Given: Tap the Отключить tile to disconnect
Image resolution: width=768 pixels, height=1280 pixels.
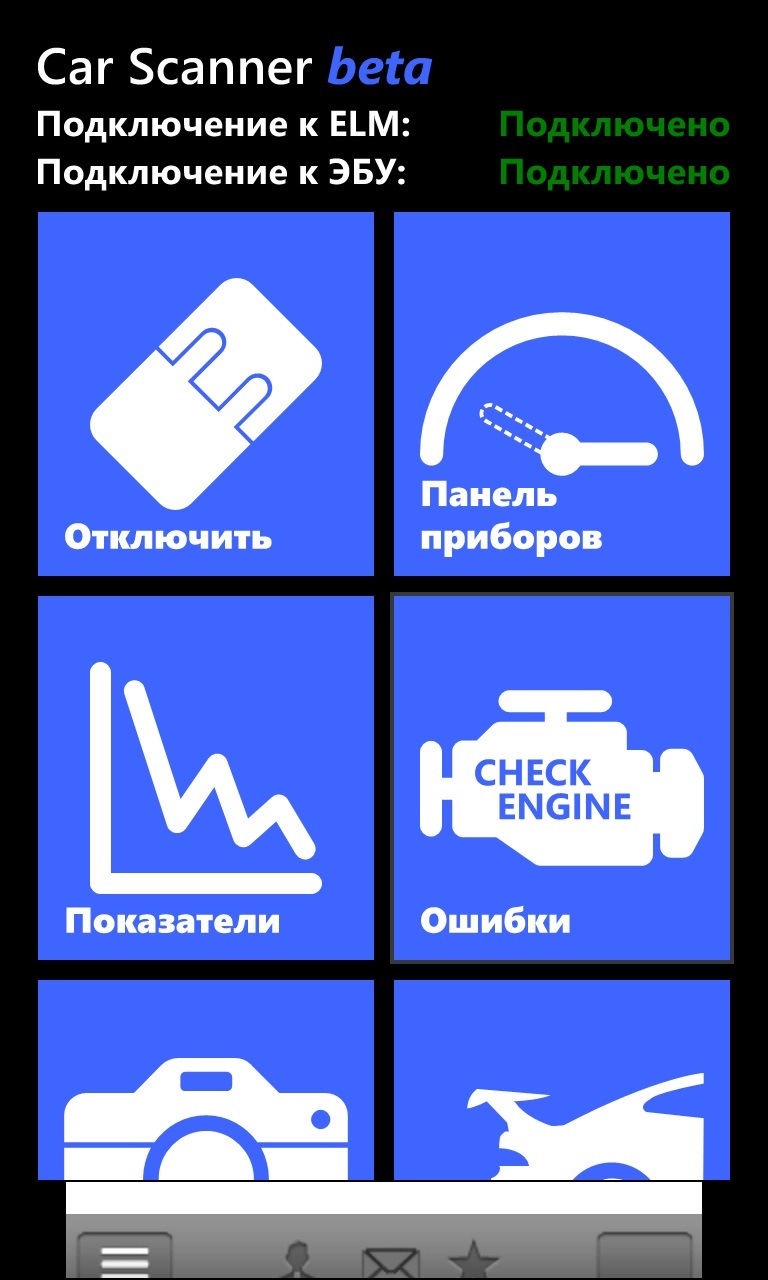Looking at the screenshot, I should tap(206, 394).
